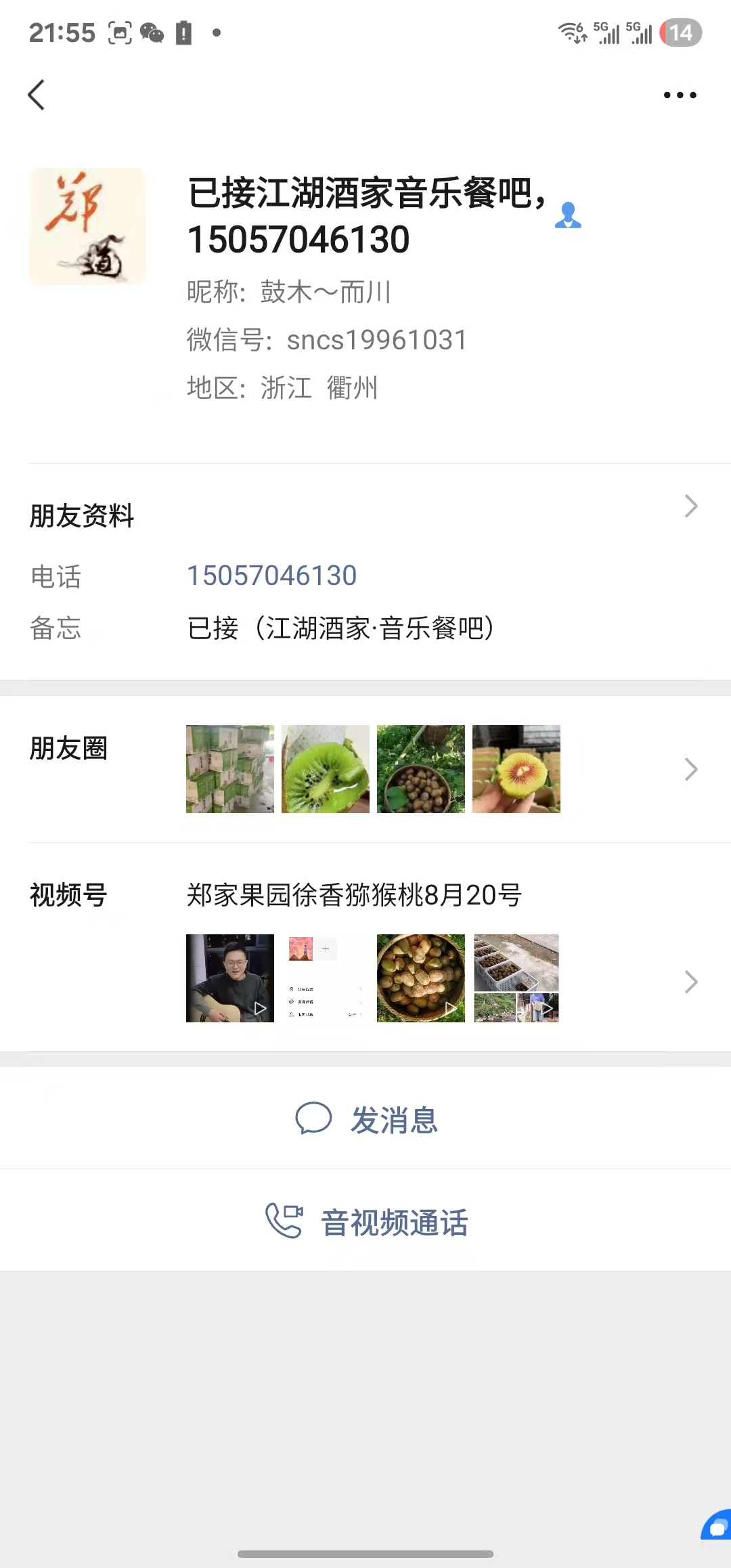The image size is (731, 1568).
Task: Tap the screenshot icon in the status bar
Action: point(119,32)
